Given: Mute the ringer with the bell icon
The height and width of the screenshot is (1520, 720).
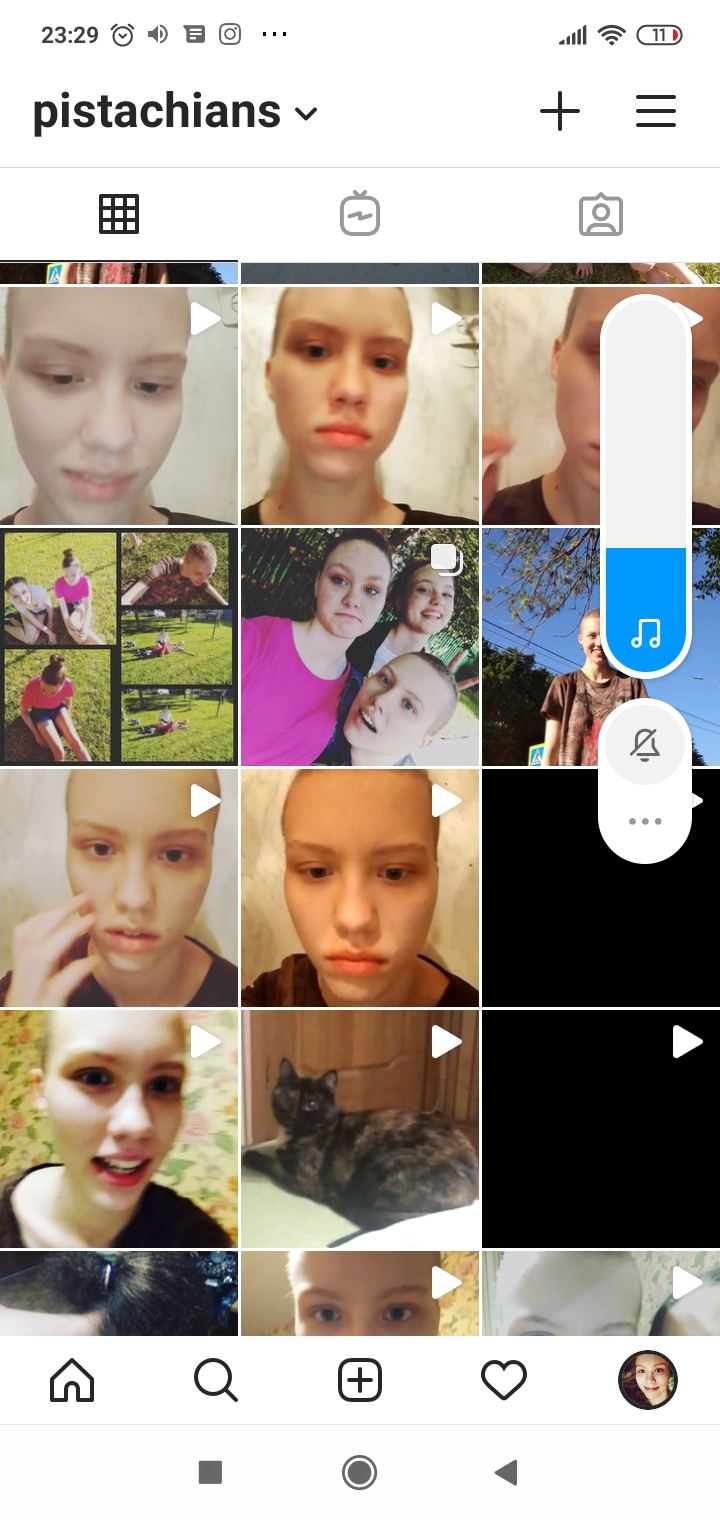Looking at the screenshot, I should pyautogui.click(x=645, y=745).
